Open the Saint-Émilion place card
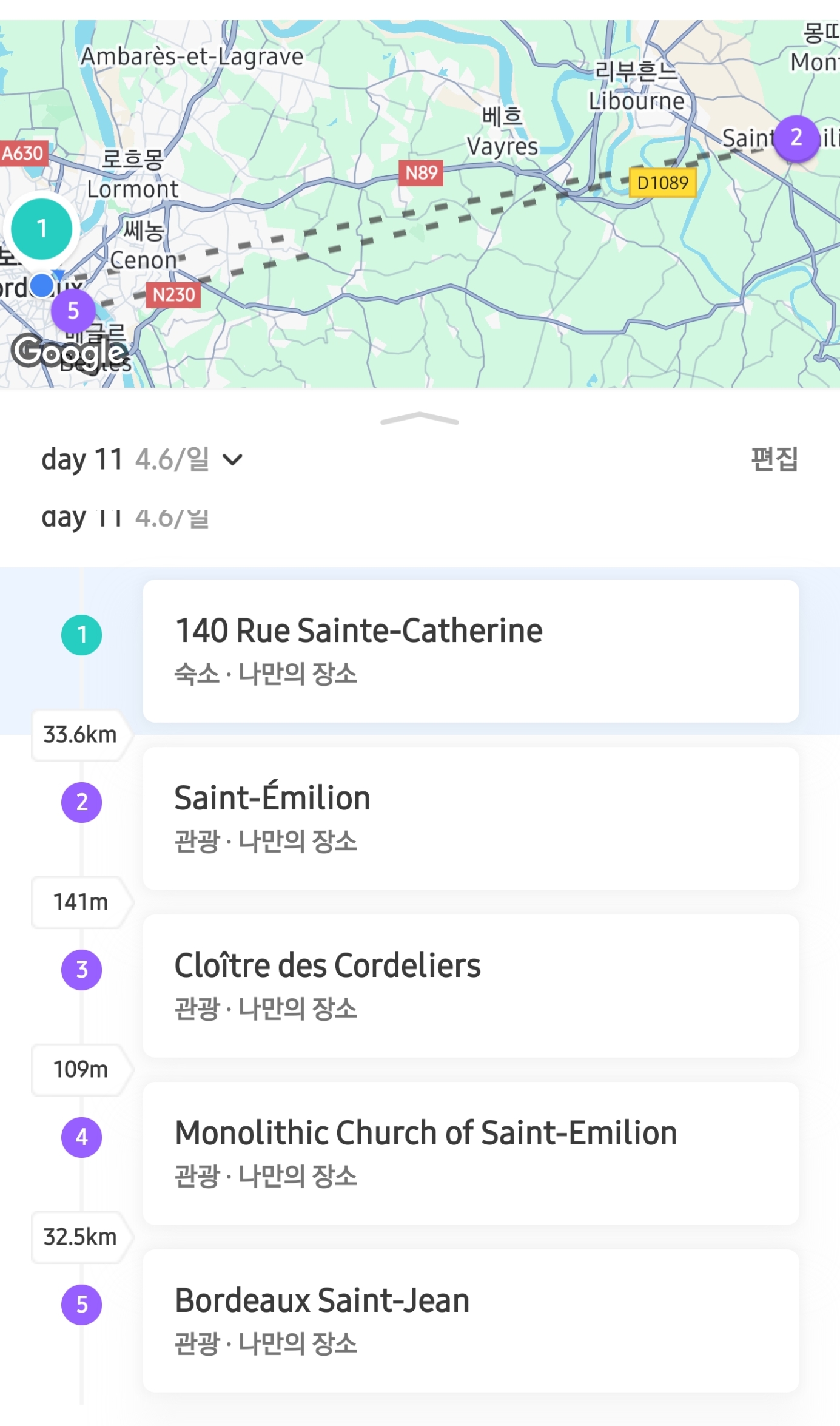840x1426 pixels. pyautogui.click(x=471, y=819)
